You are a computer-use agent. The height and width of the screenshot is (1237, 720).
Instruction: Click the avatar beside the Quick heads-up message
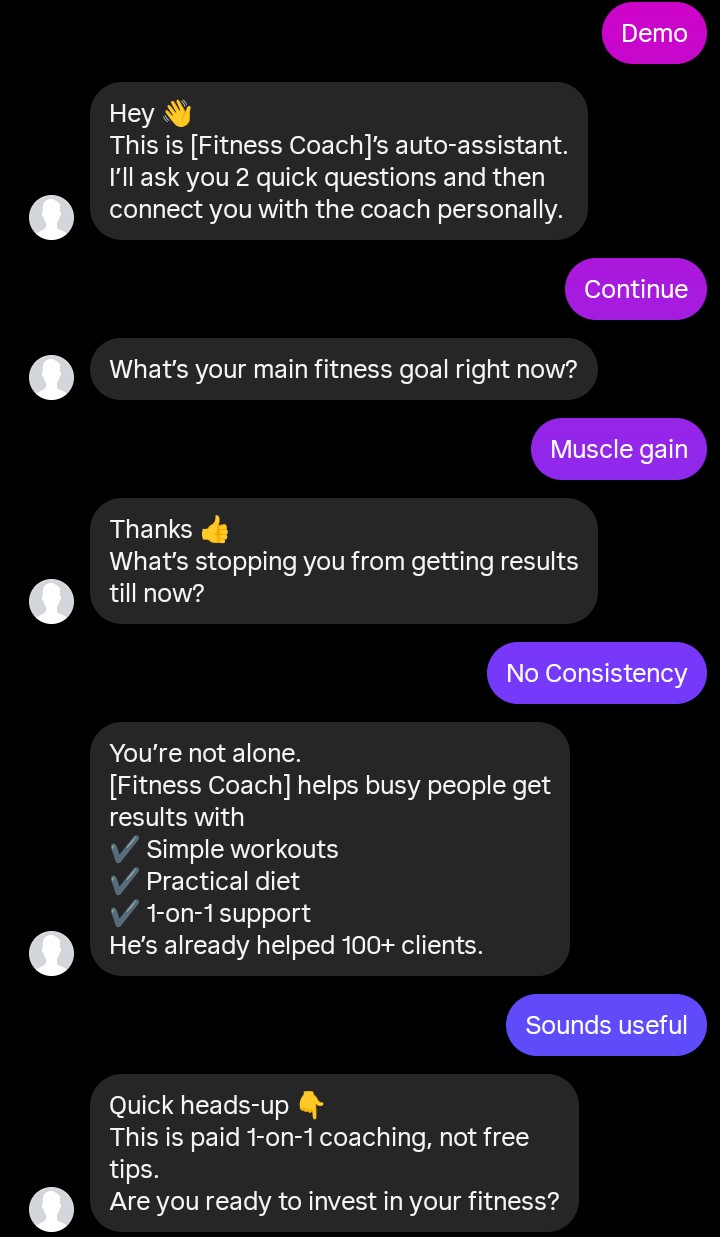coord(51,1209)
